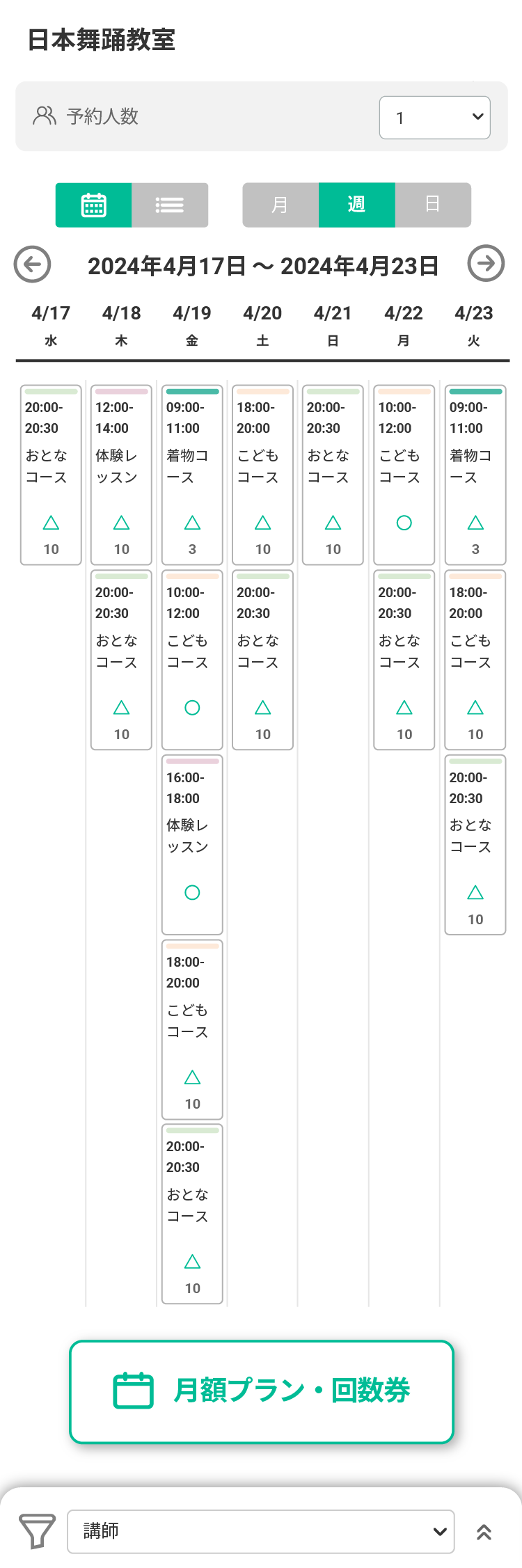This screenshot has height=1568, width=522.
Task: Open 4/23 こどもコース 18:00-20:00 slot
Action: pyautogui.click(x=475, y=660)
